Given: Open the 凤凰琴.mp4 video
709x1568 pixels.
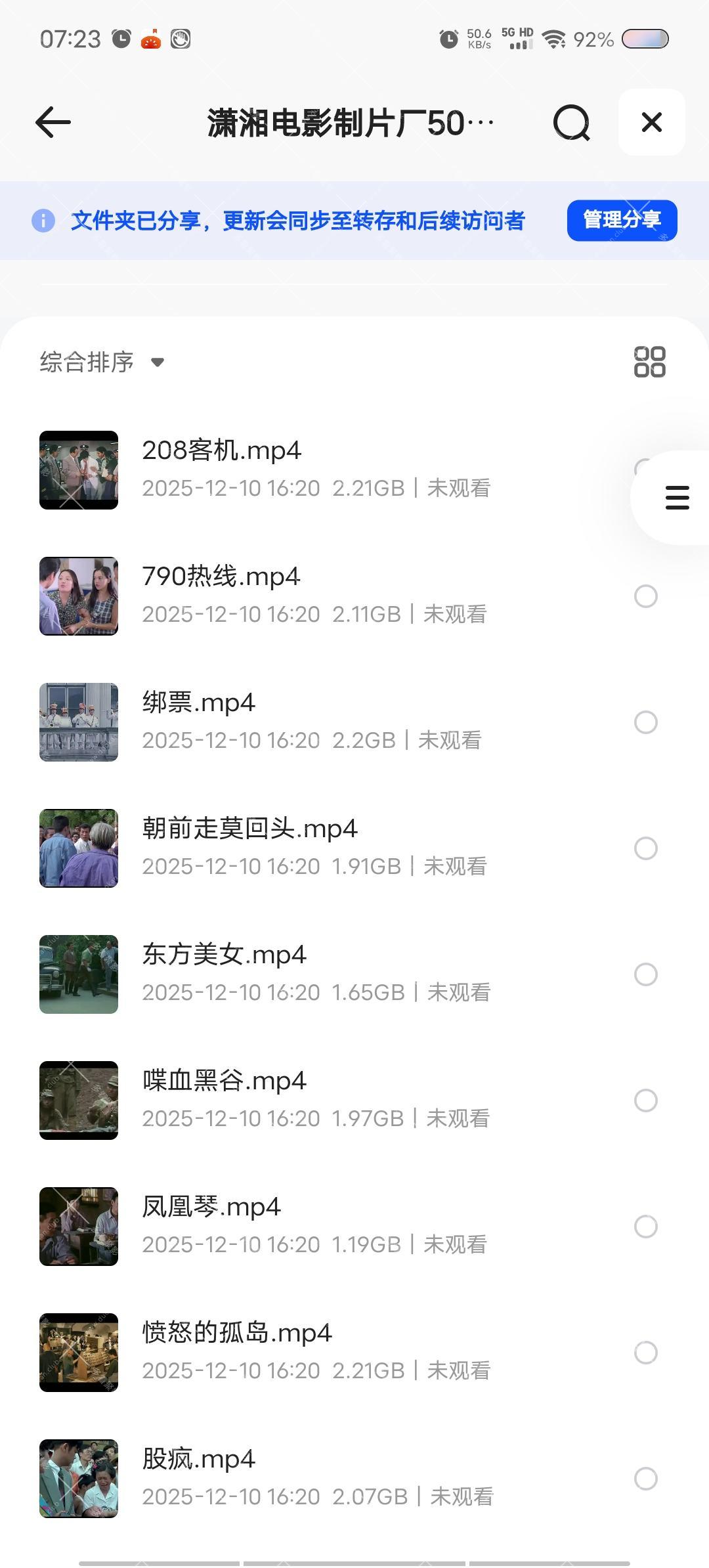Looking at the screenshot, I should pyautogui.click(x=211, y=1208).
